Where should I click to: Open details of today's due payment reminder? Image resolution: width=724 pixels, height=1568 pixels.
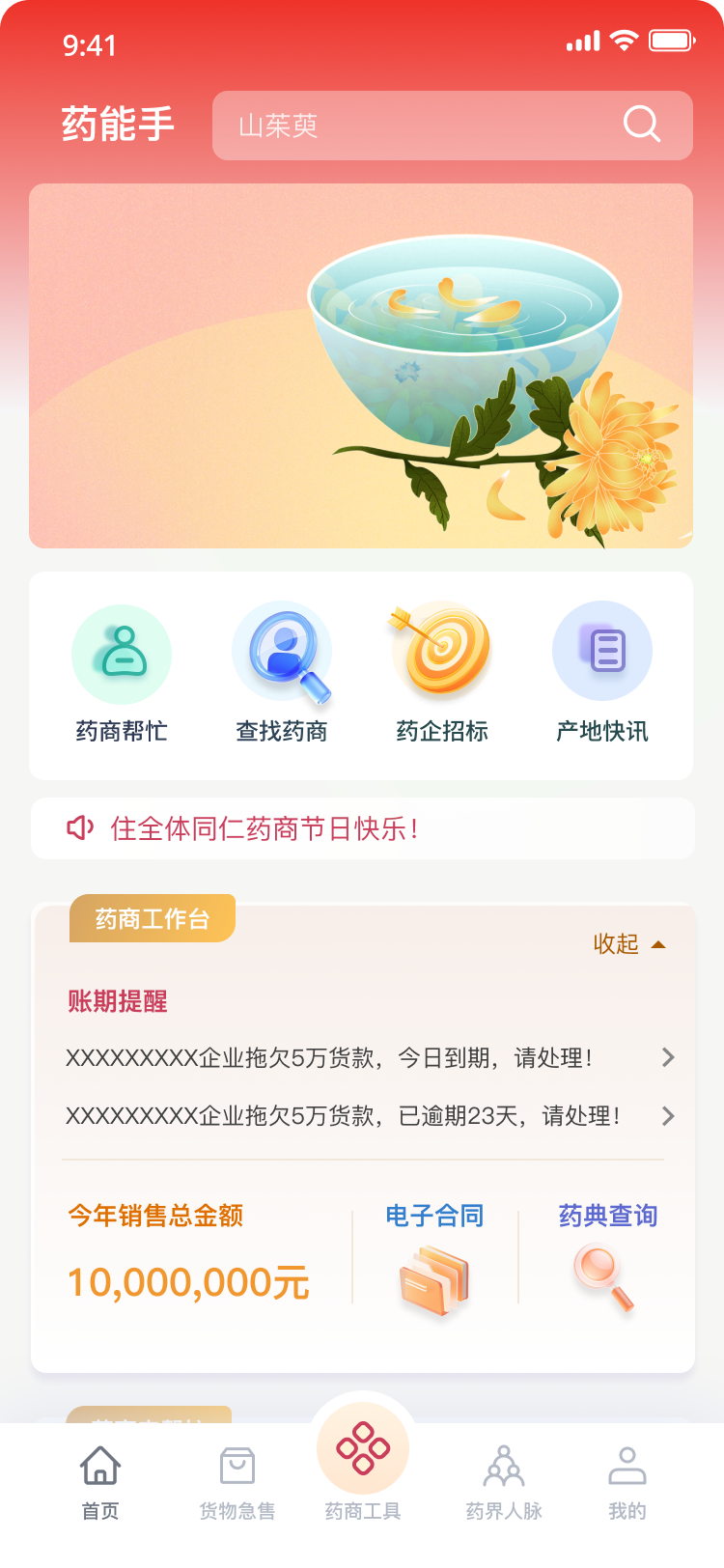[362, 1057]
